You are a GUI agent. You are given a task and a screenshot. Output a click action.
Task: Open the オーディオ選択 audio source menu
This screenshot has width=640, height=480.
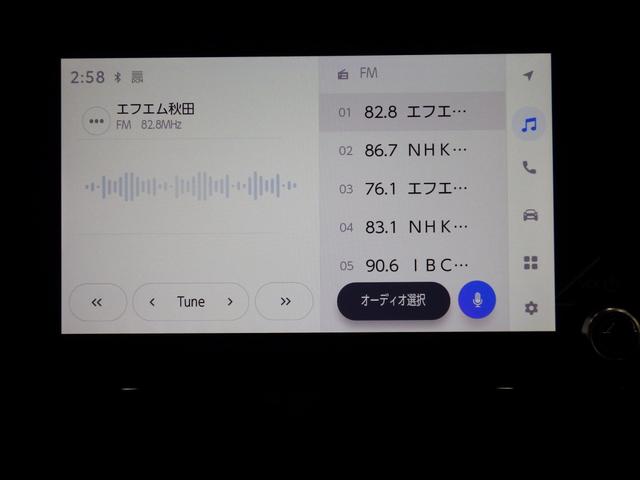(x=393, y=300)
